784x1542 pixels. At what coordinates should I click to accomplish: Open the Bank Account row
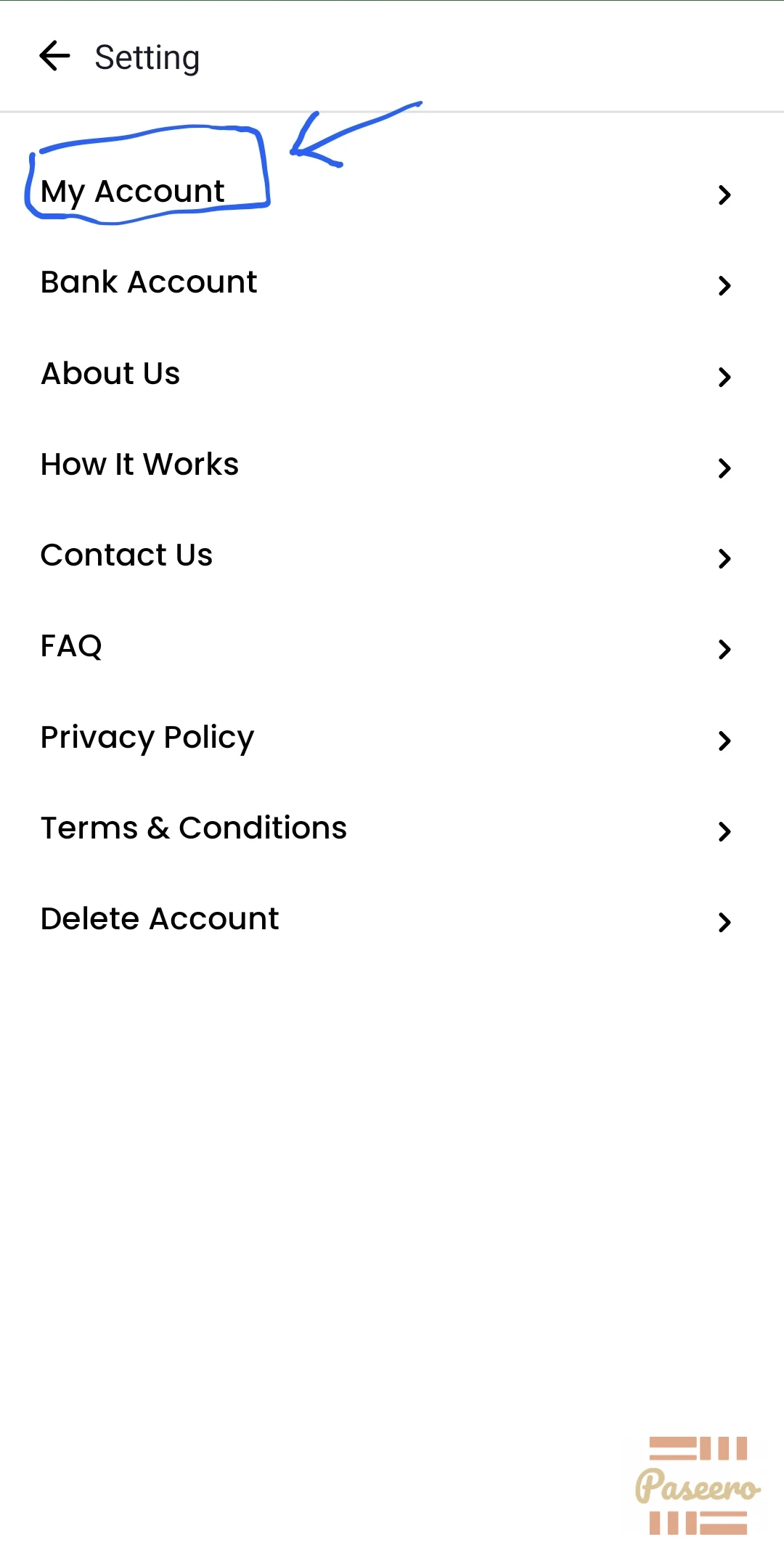(392, 283)
